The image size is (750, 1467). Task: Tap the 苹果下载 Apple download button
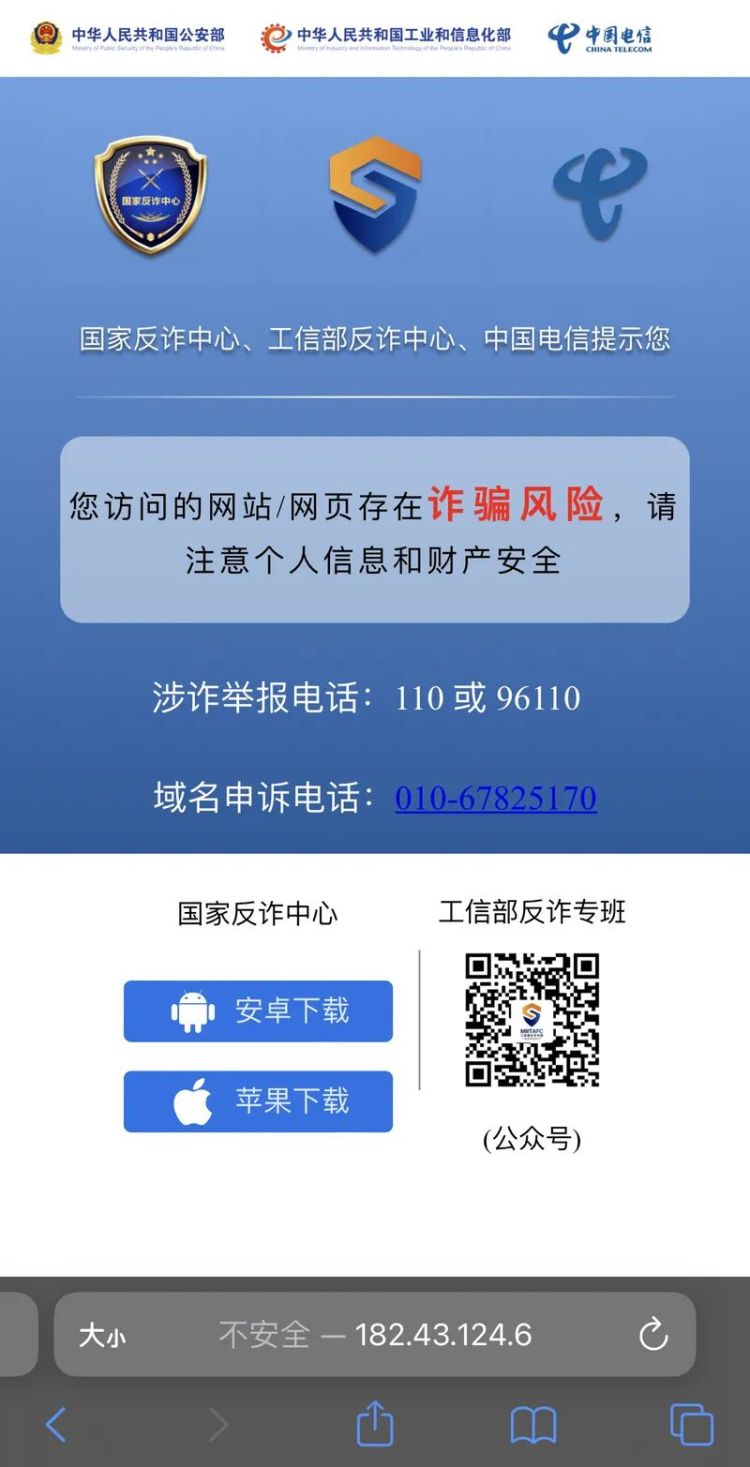pyautogui.click(x=258, y=1101)
